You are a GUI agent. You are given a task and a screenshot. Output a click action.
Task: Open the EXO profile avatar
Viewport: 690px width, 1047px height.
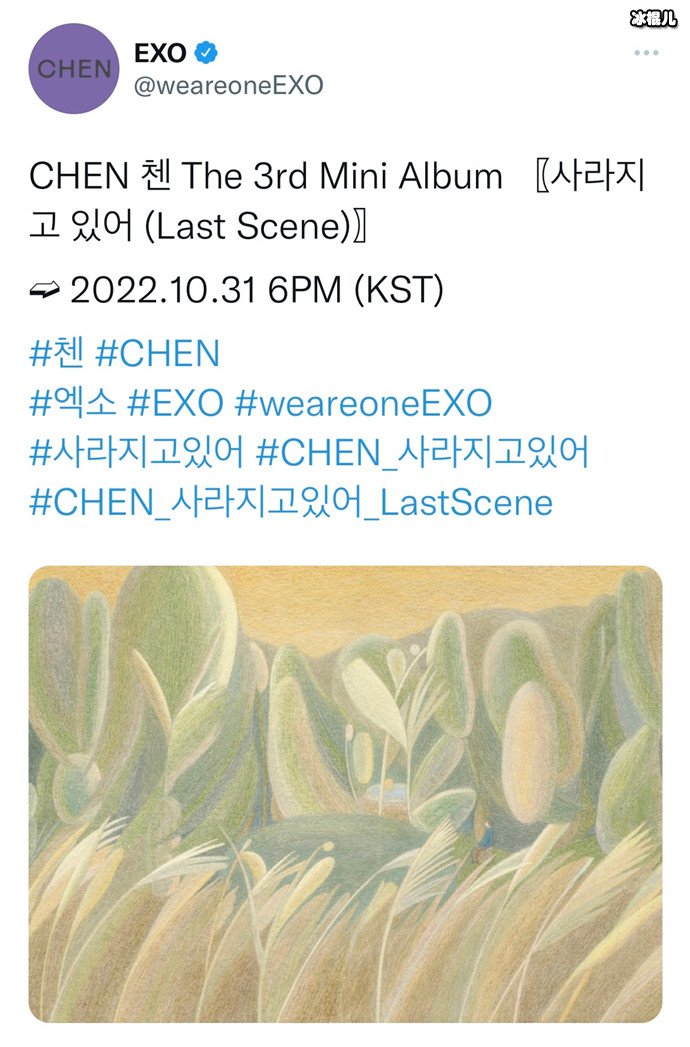click(74, 68)
